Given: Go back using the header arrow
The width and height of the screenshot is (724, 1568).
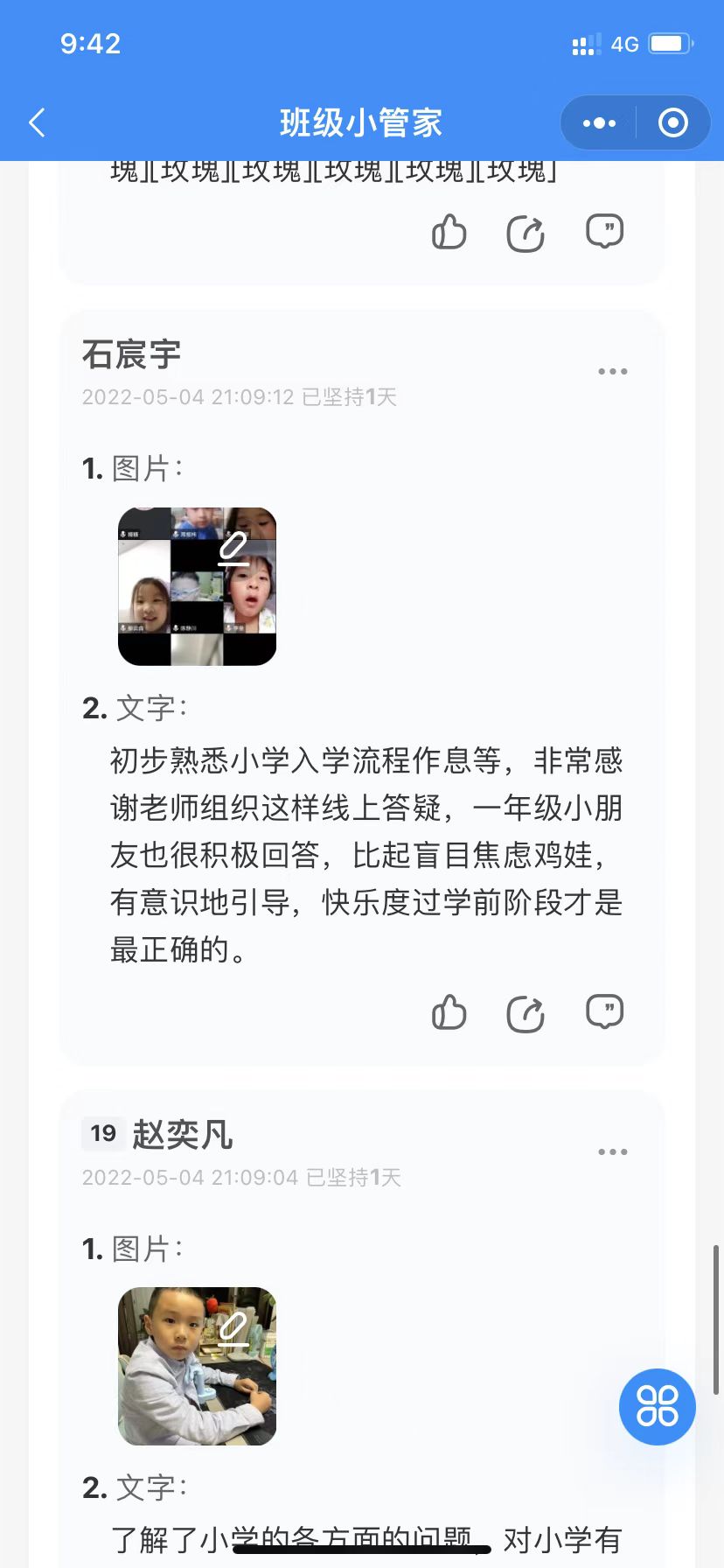Looking at the screenshot, I should (38, 123).
